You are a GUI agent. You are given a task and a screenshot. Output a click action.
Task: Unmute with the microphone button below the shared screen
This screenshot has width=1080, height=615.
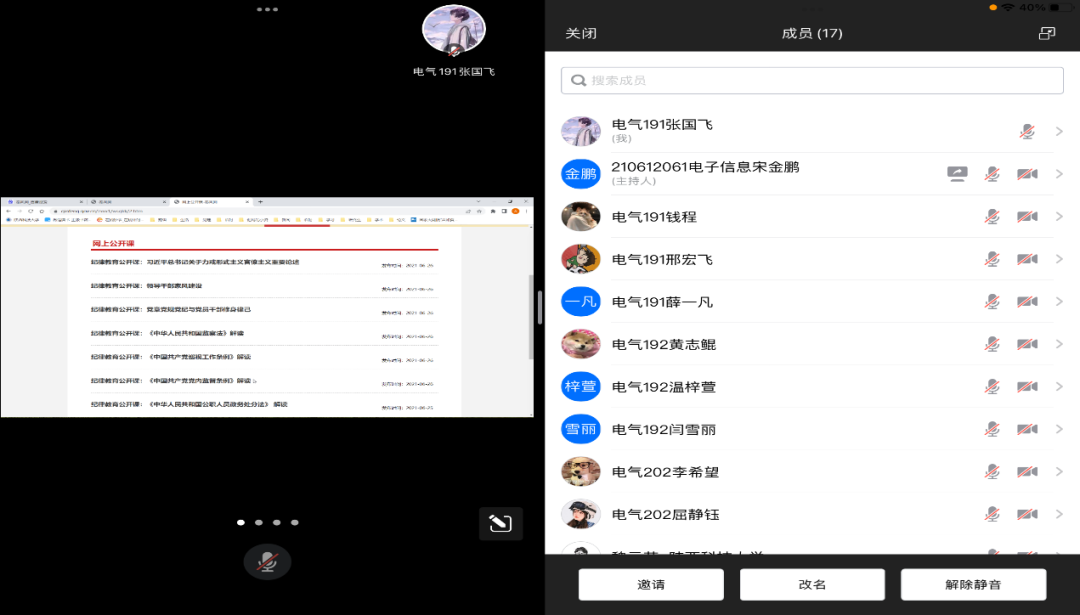coord(267,562)
